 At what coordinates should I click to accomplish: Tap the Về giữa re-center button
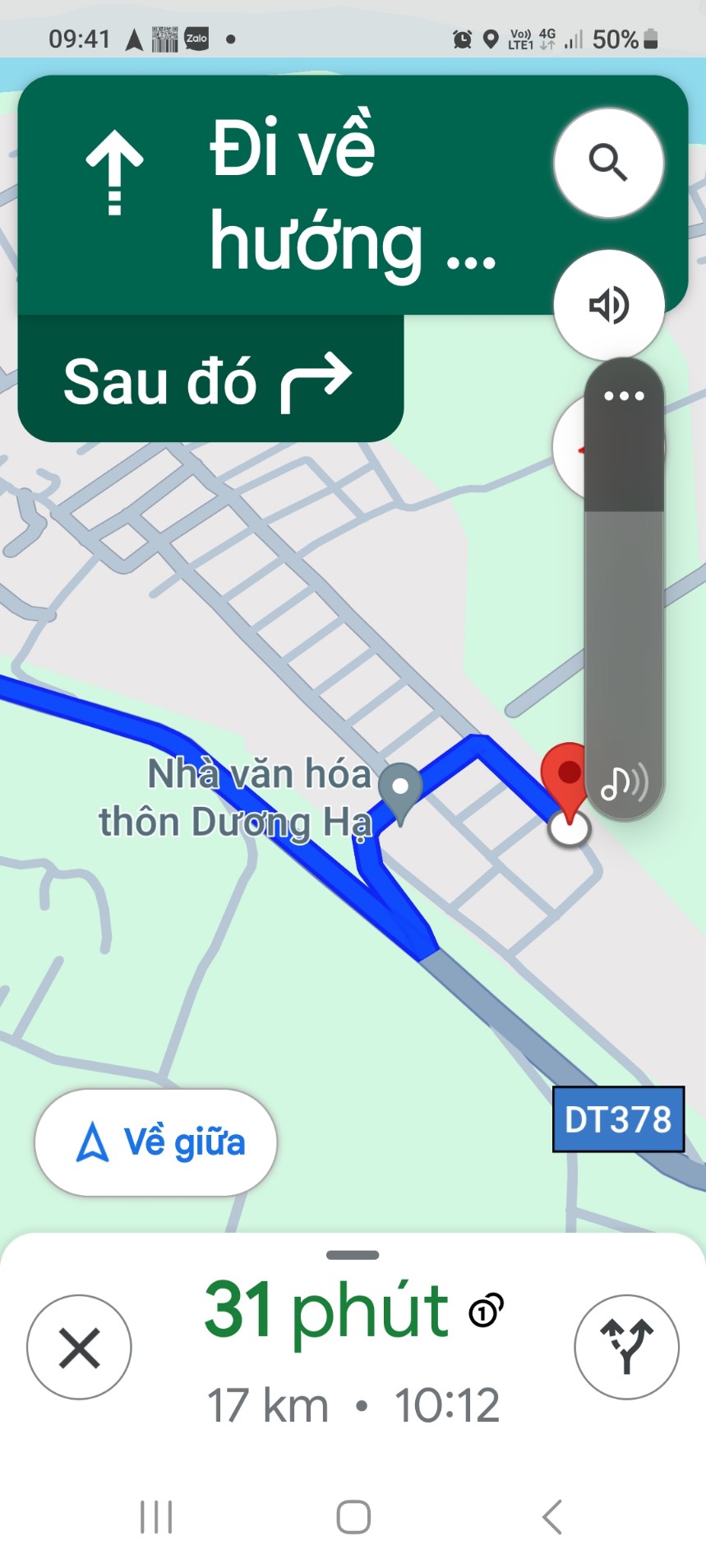click(155, 1142)
